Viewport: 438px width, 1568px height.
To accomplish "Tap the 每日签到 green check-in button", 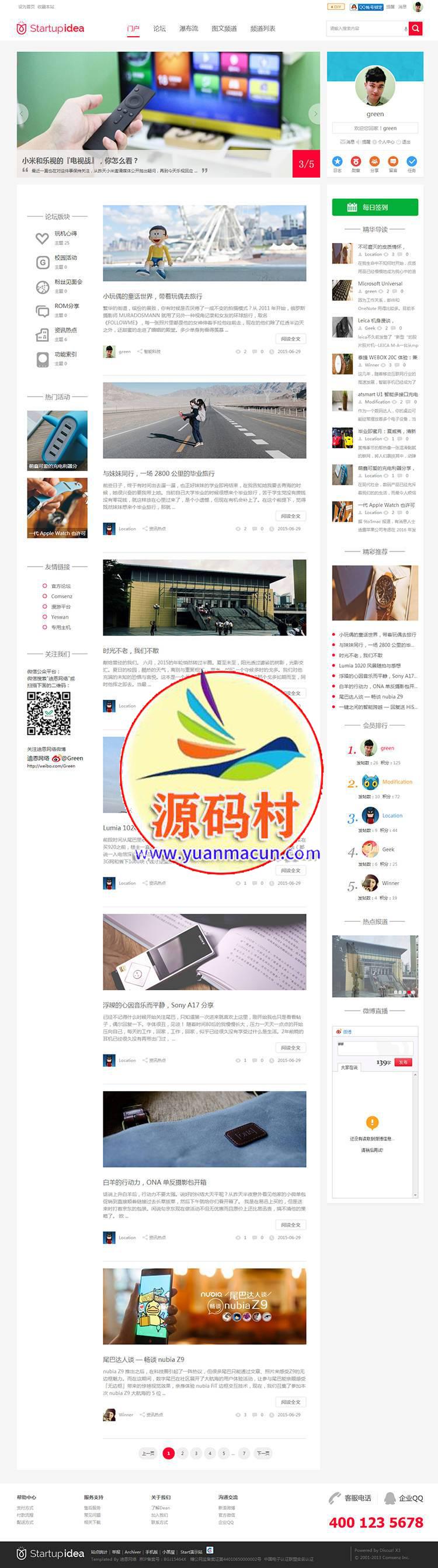I will point(375,207).
